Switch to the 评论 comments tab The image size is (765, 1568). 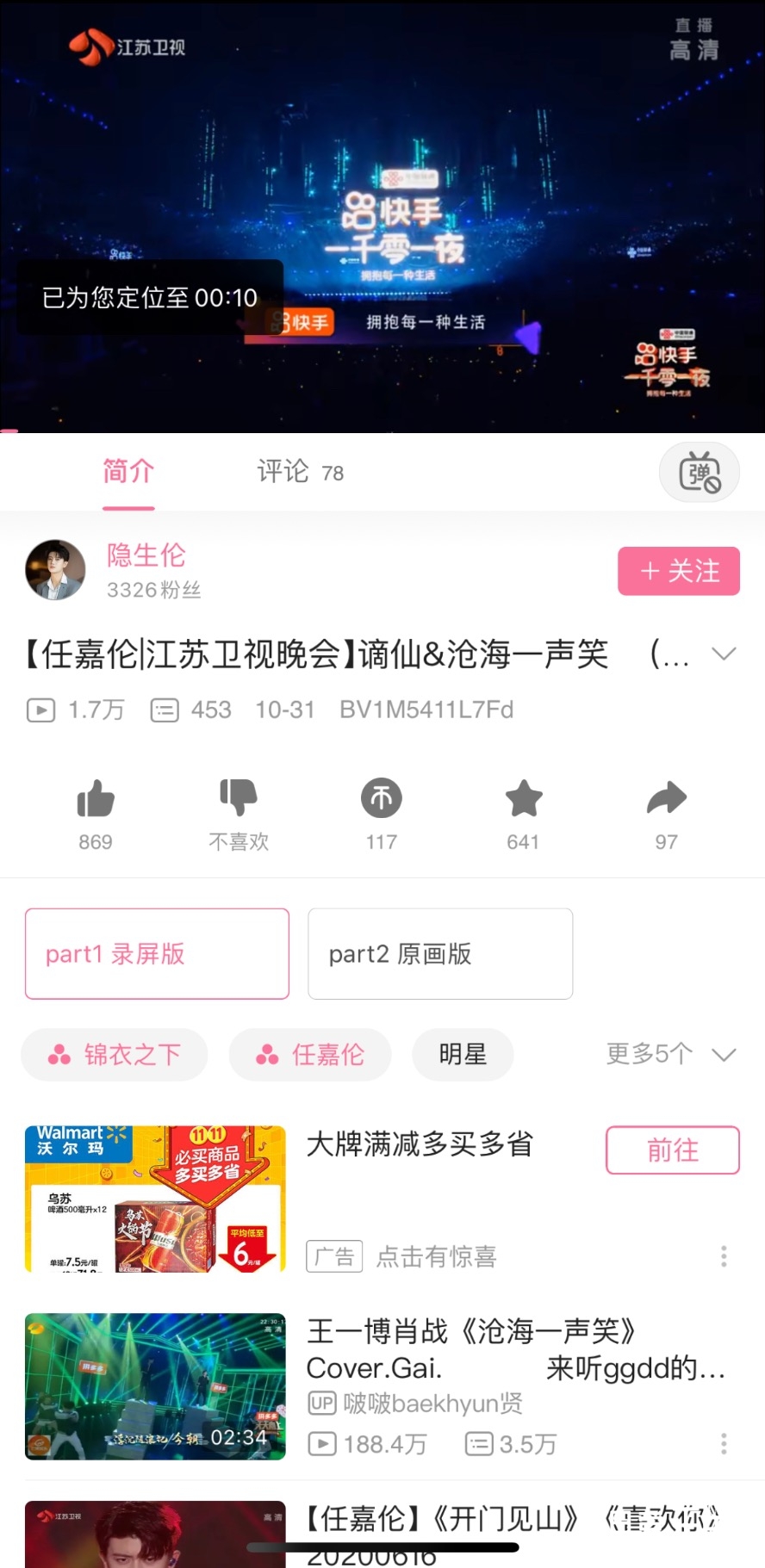pos(300,472)
